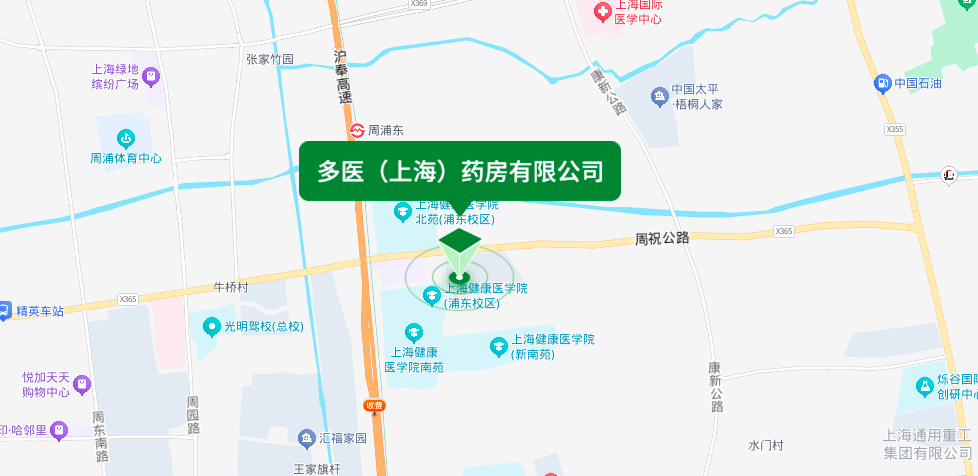Select the 周浦体育中心 map marker
978x476 pixels.
tap(126, 138)
